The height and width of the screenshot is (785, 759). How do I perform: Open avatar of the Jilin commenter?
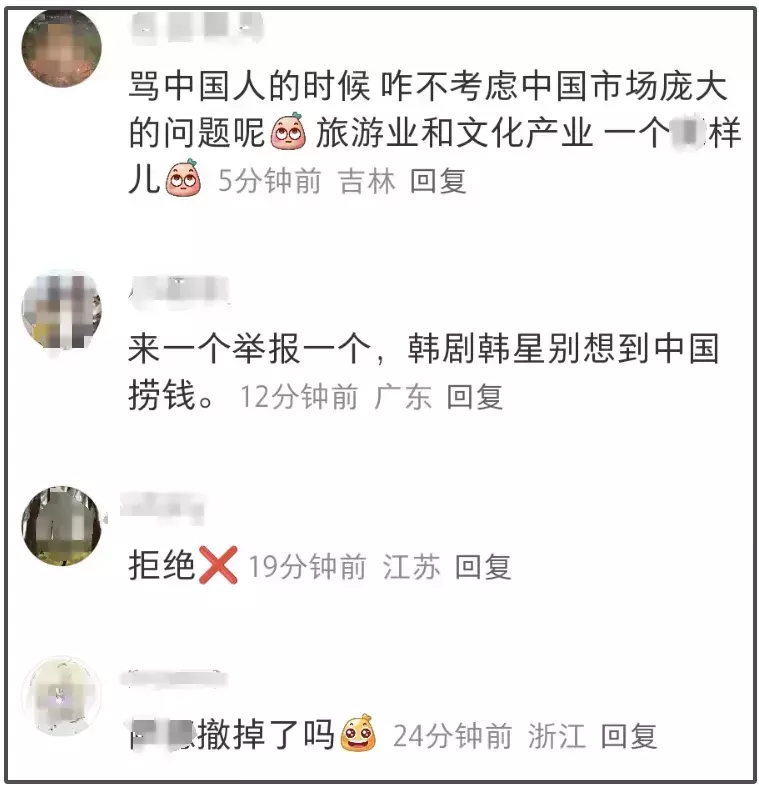(x=62, y=48)
